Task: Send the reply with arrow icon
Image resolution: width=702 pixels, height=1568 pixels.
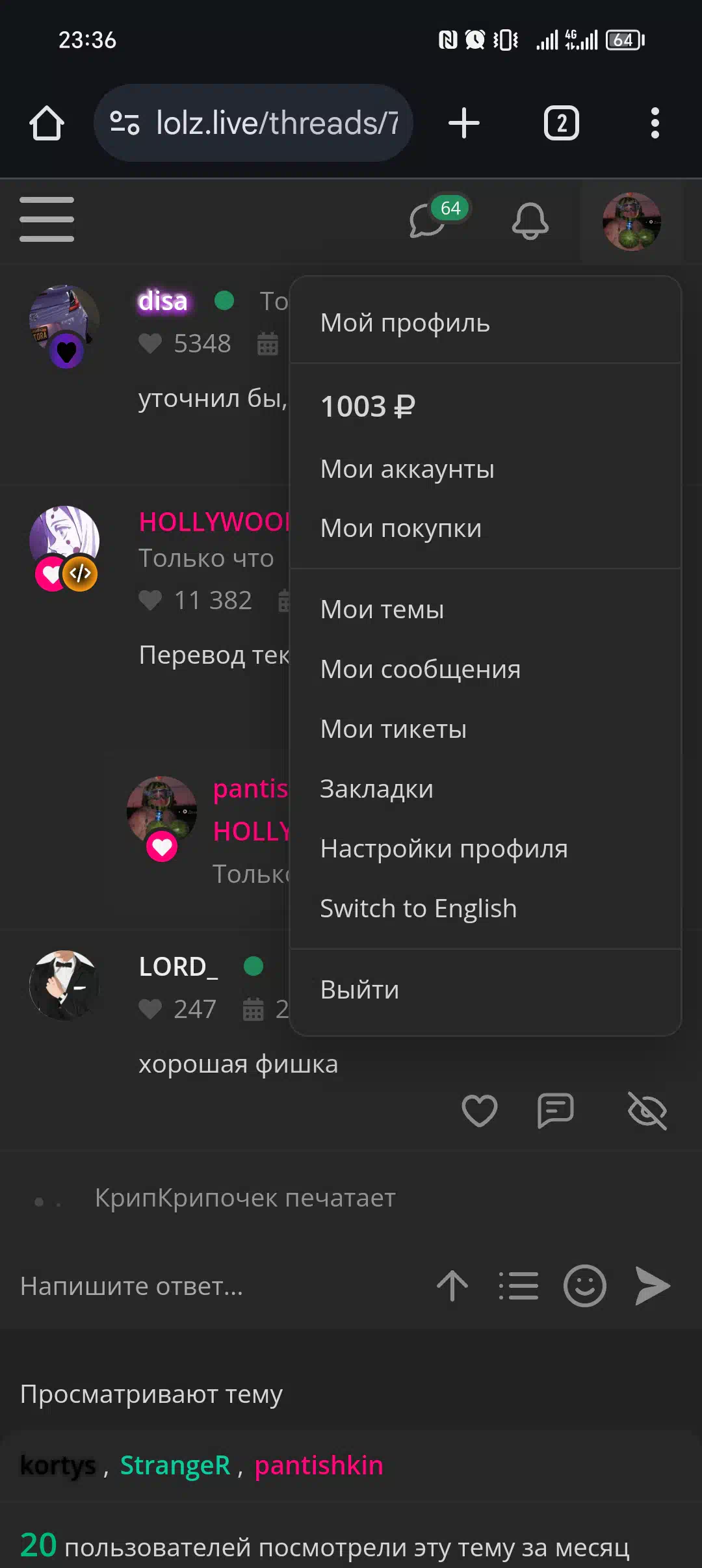Action: point(652,1286)
